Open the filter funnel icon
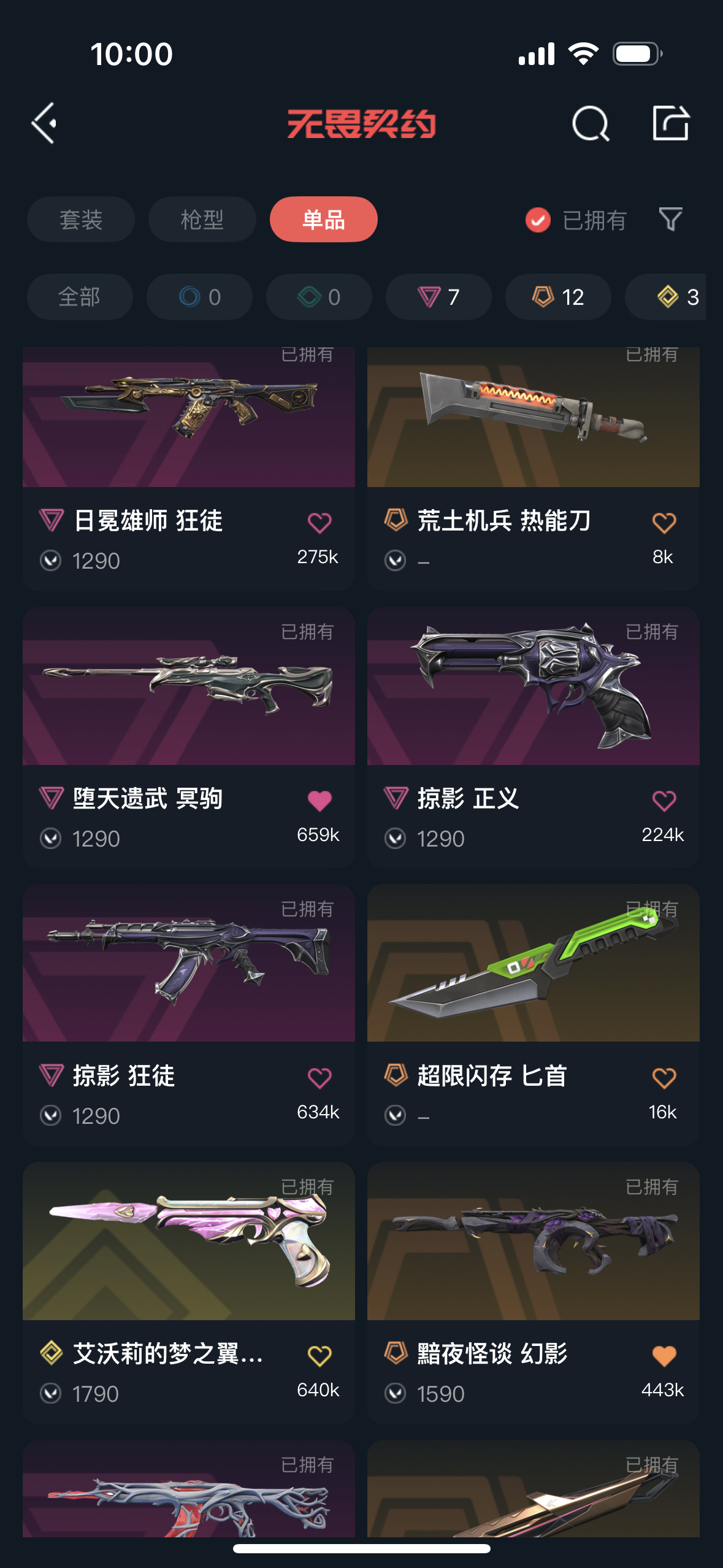723x1568 pixels. pyautogui.click(x=670, y=219)
